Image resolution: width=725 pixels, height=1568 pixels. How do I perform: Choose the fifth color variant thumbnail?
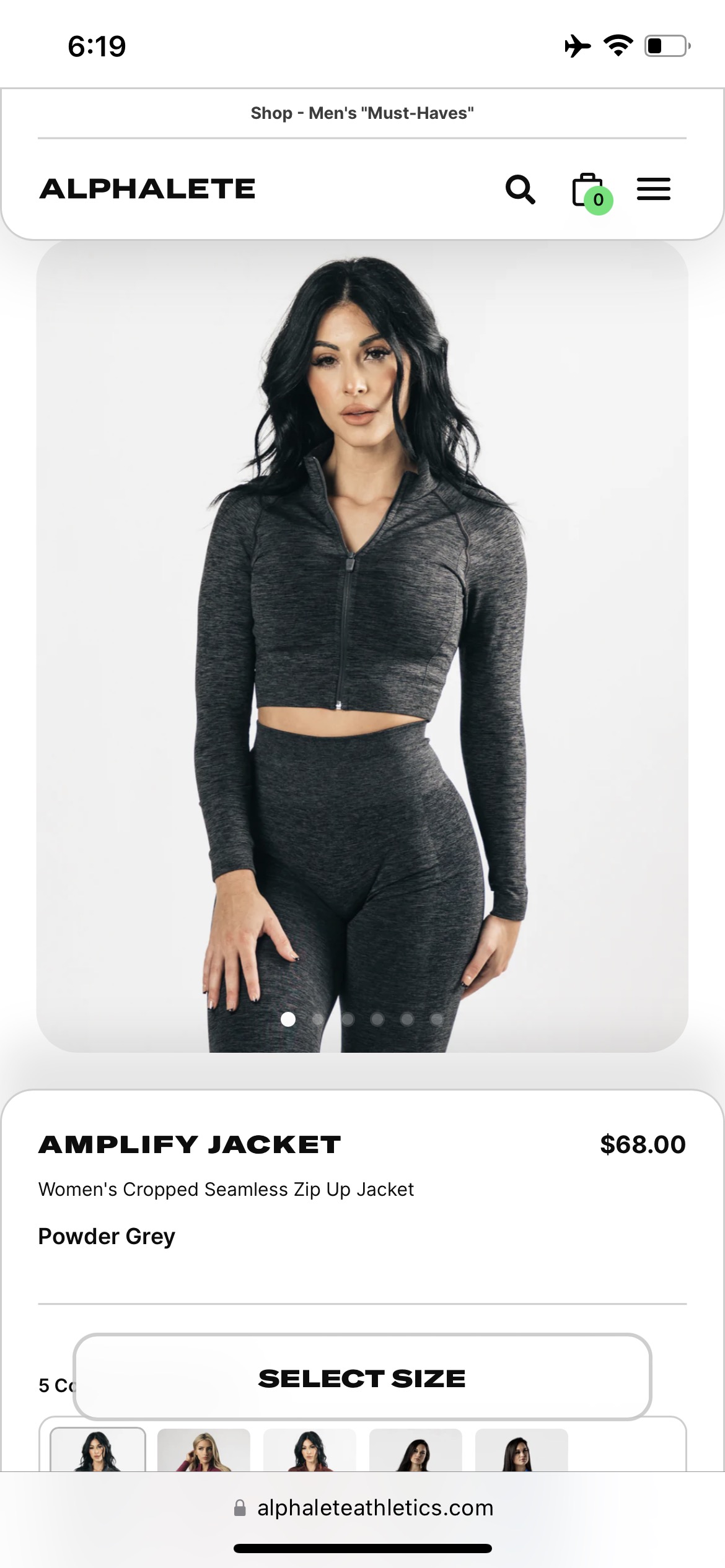pyautogui.click(x=522, y=1450)
